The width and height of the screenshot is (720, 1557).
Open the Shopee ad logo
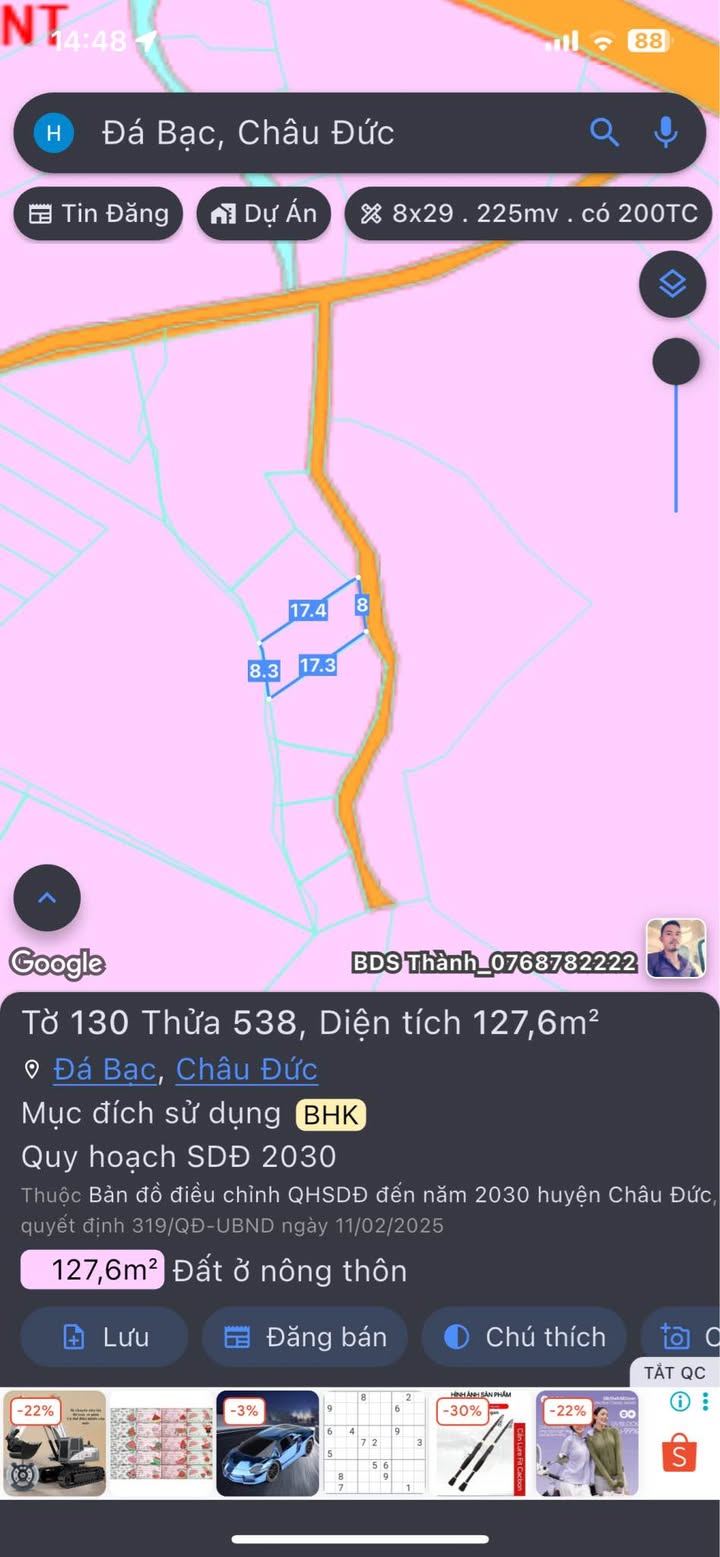pyautogui.click(x=679, y=1453)
